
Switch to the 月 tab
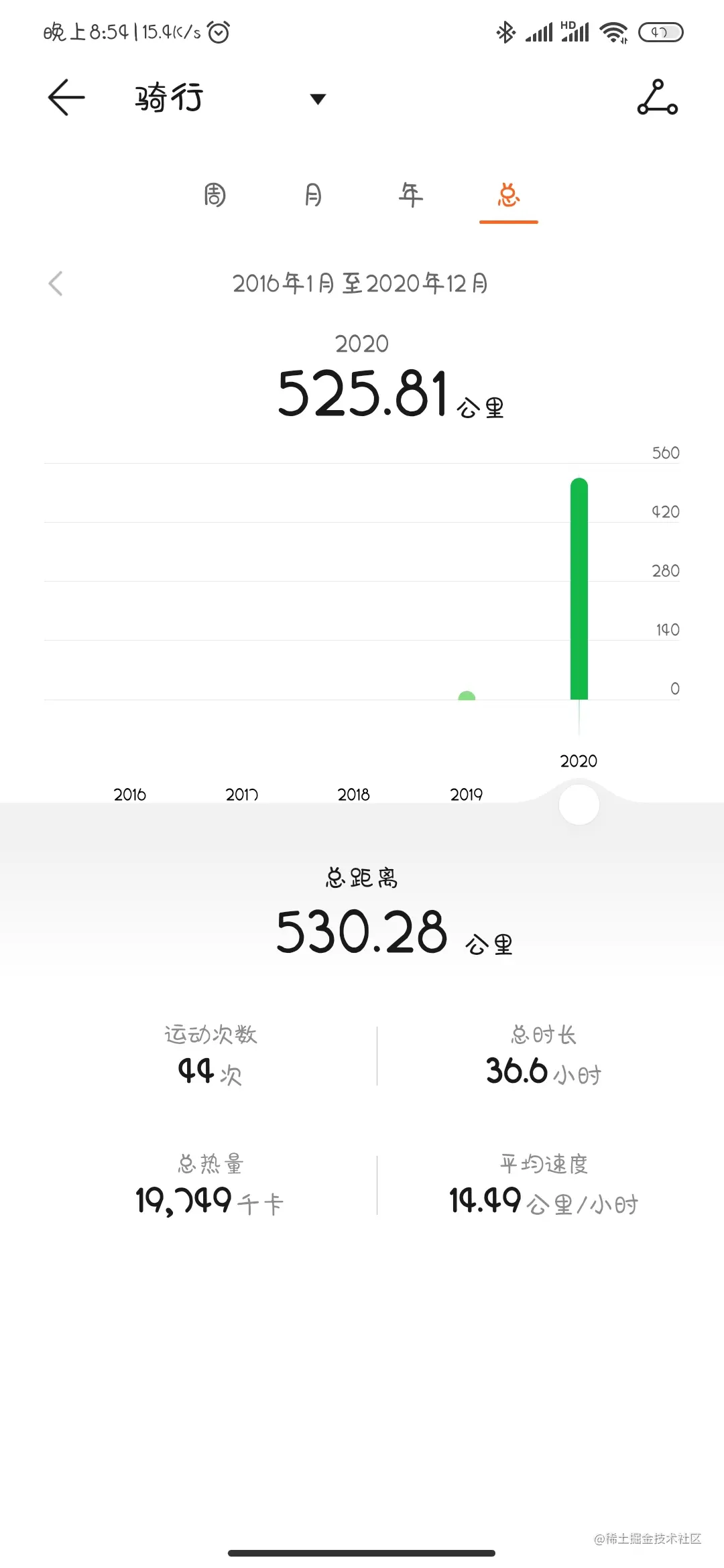[x=312, y=196]
